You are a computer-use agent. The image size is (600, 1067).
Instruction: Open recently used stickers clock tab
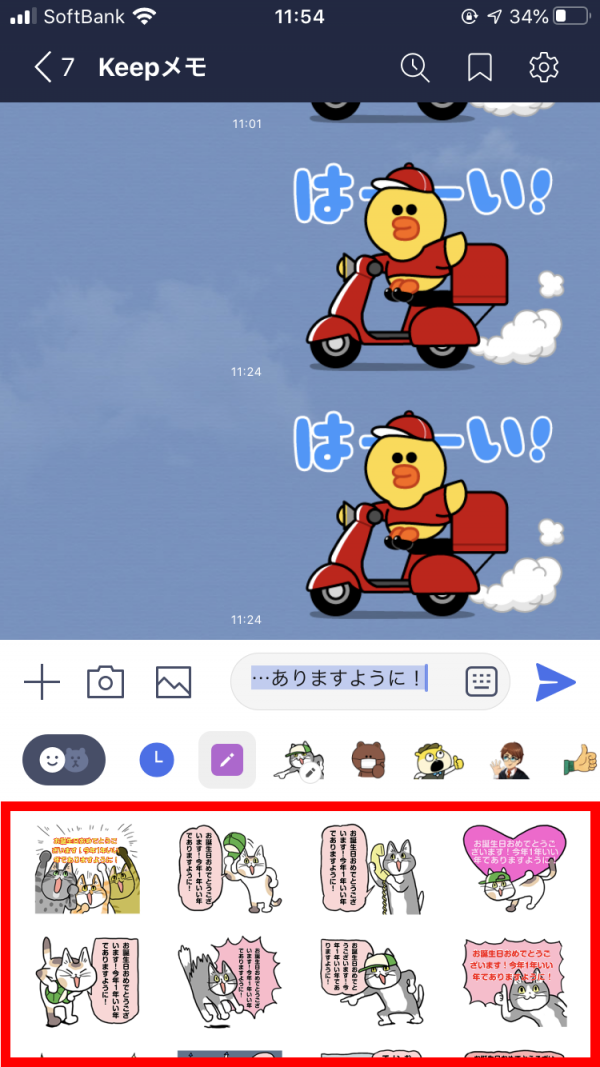(x=156, y=761)
